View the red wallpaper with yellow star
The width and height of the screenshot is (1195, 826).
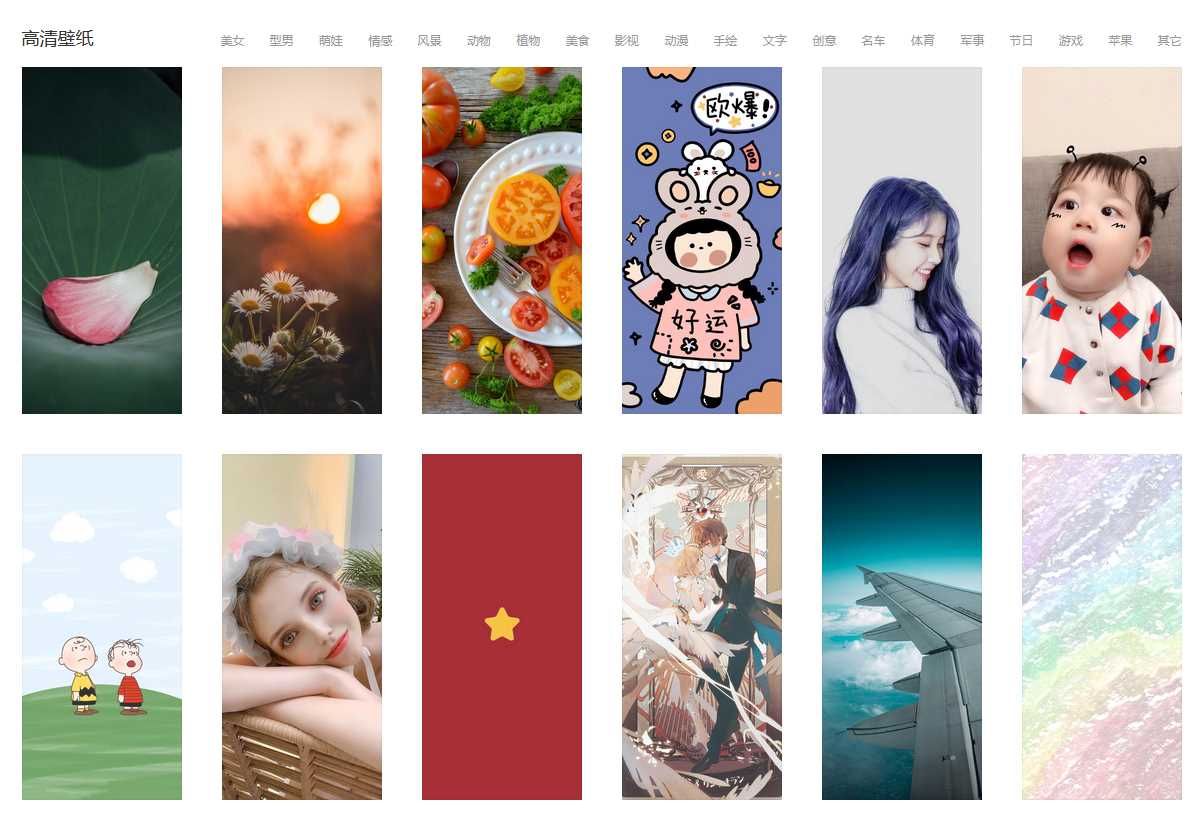[502, 627]
